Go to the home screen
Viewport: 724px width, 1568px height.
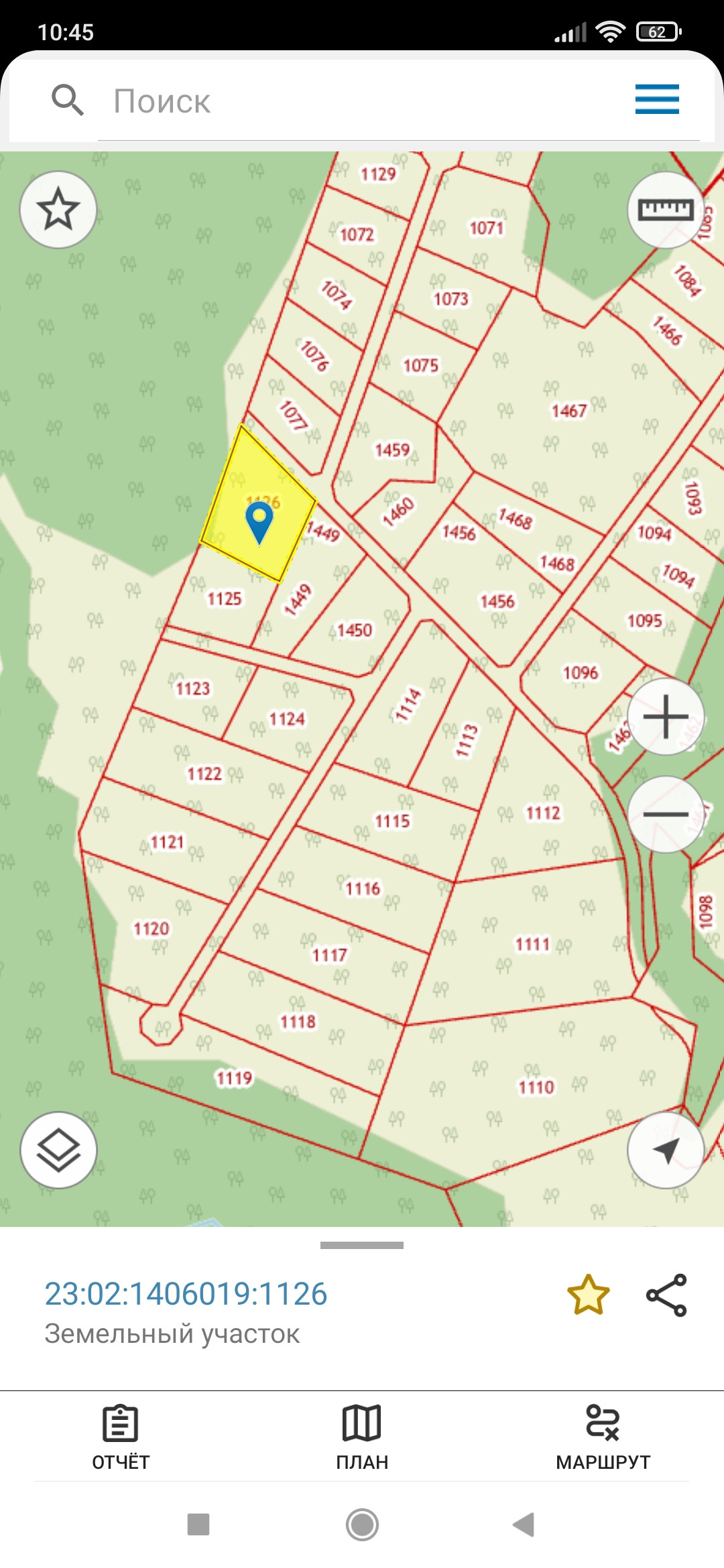click(x=362, y=1524)
